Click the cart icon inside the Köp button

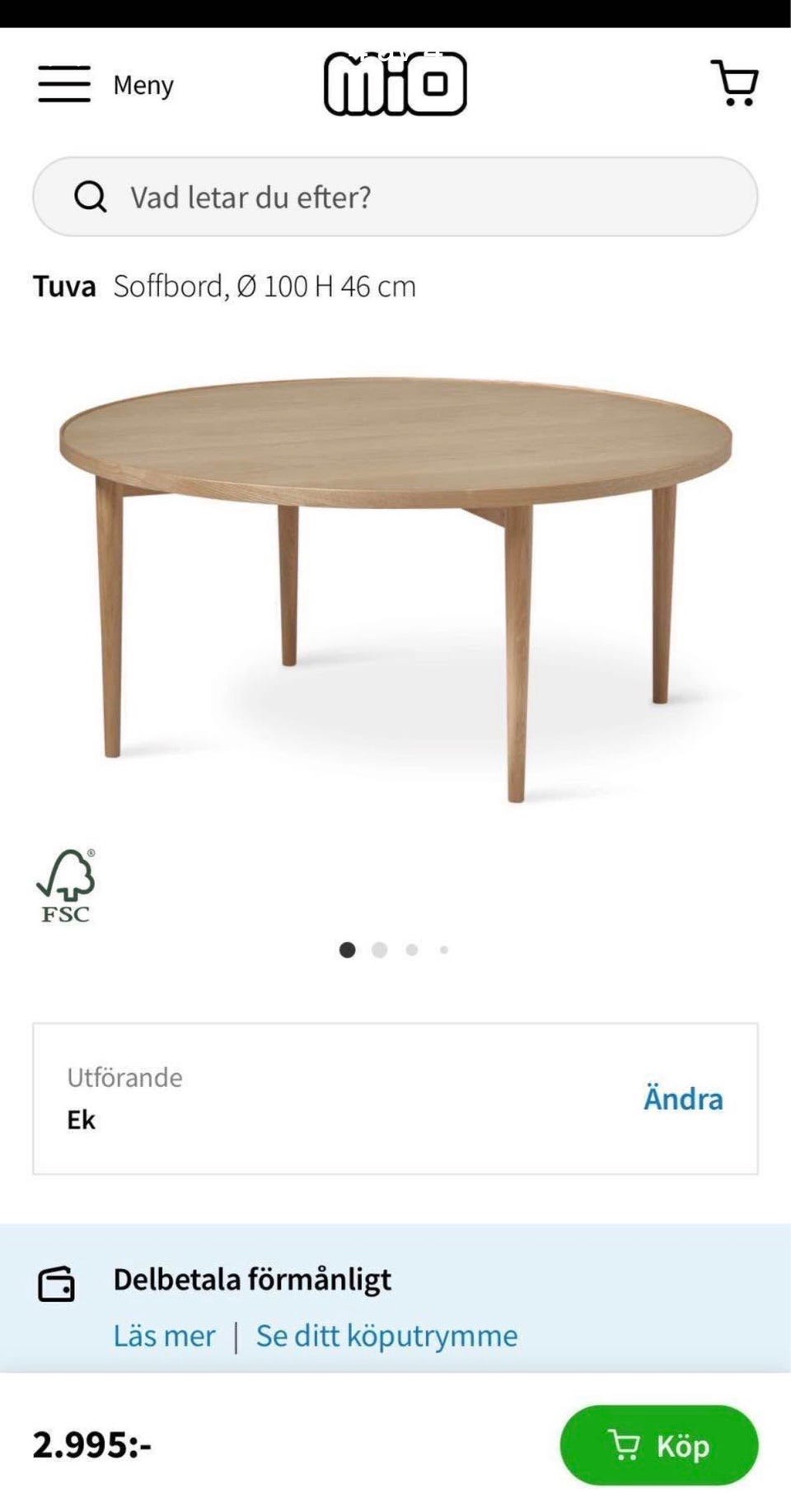[x=628, y=1444]
